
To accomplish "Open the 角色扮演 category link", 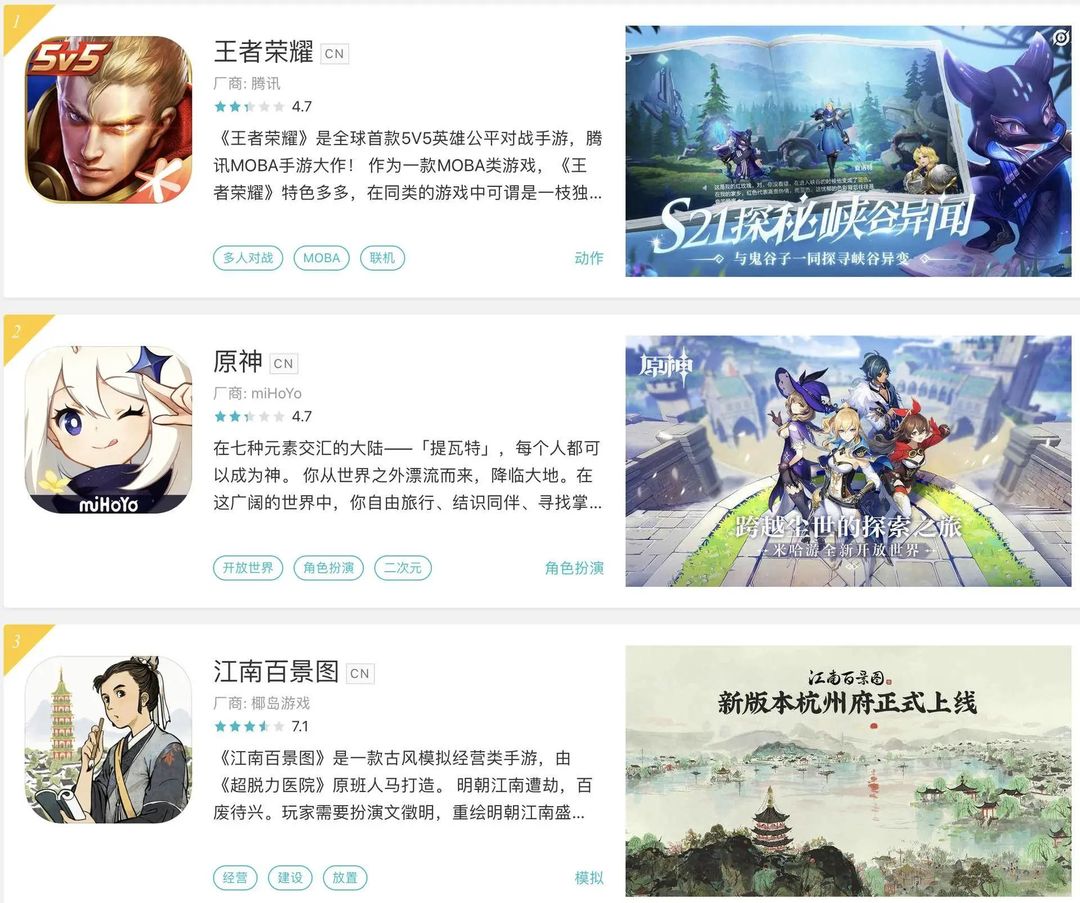I will click(x=574, y=568).
